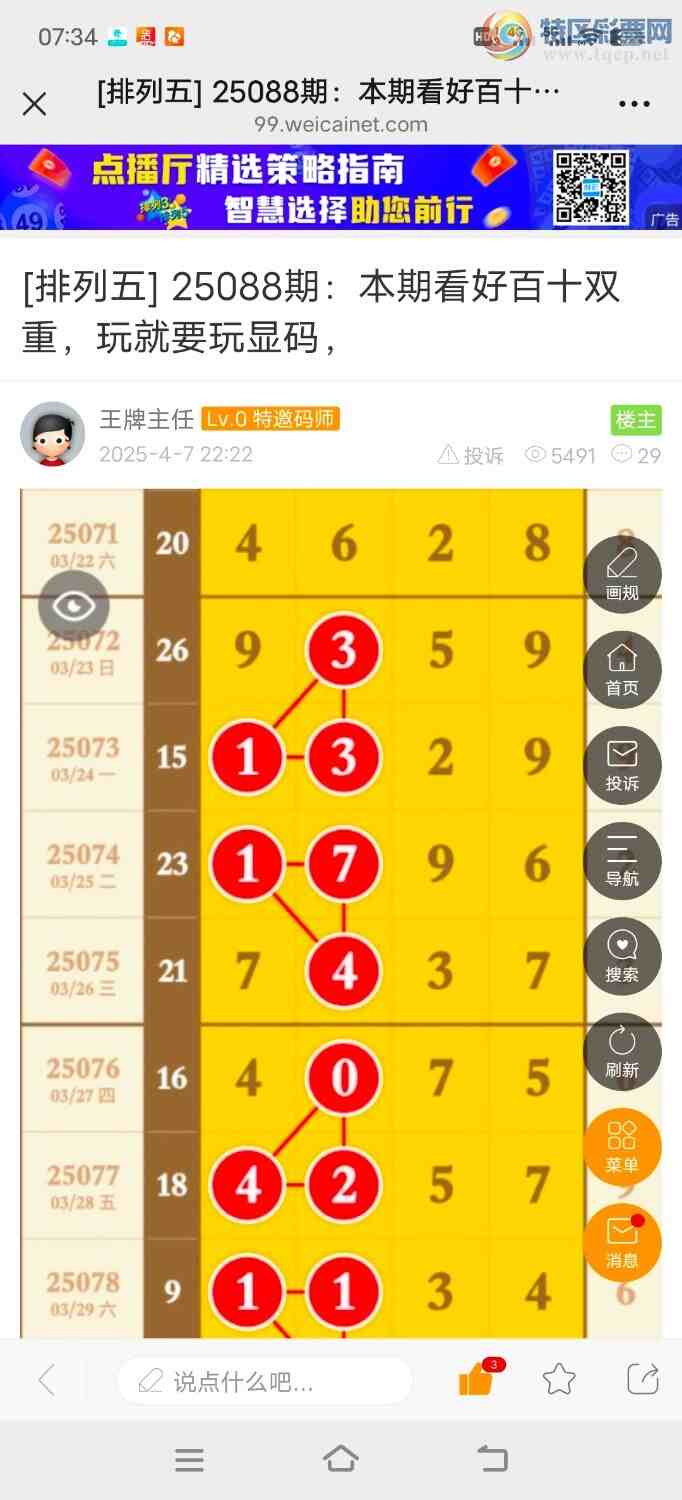Go to 首页 via floating button
Screen dimensions: 682x1500
coord(622,670)
